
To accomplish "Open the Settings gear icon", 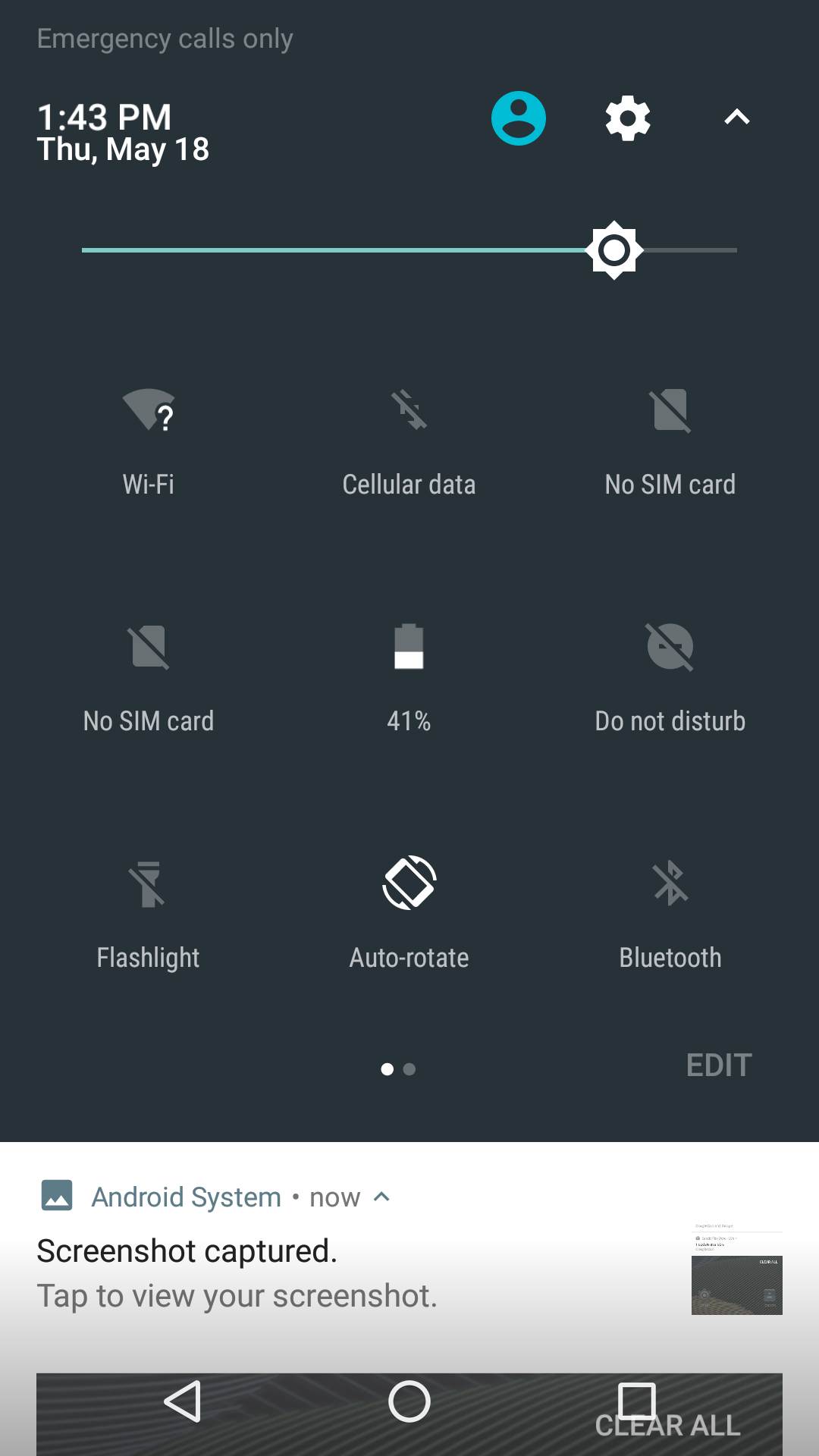I will point(626,118).
